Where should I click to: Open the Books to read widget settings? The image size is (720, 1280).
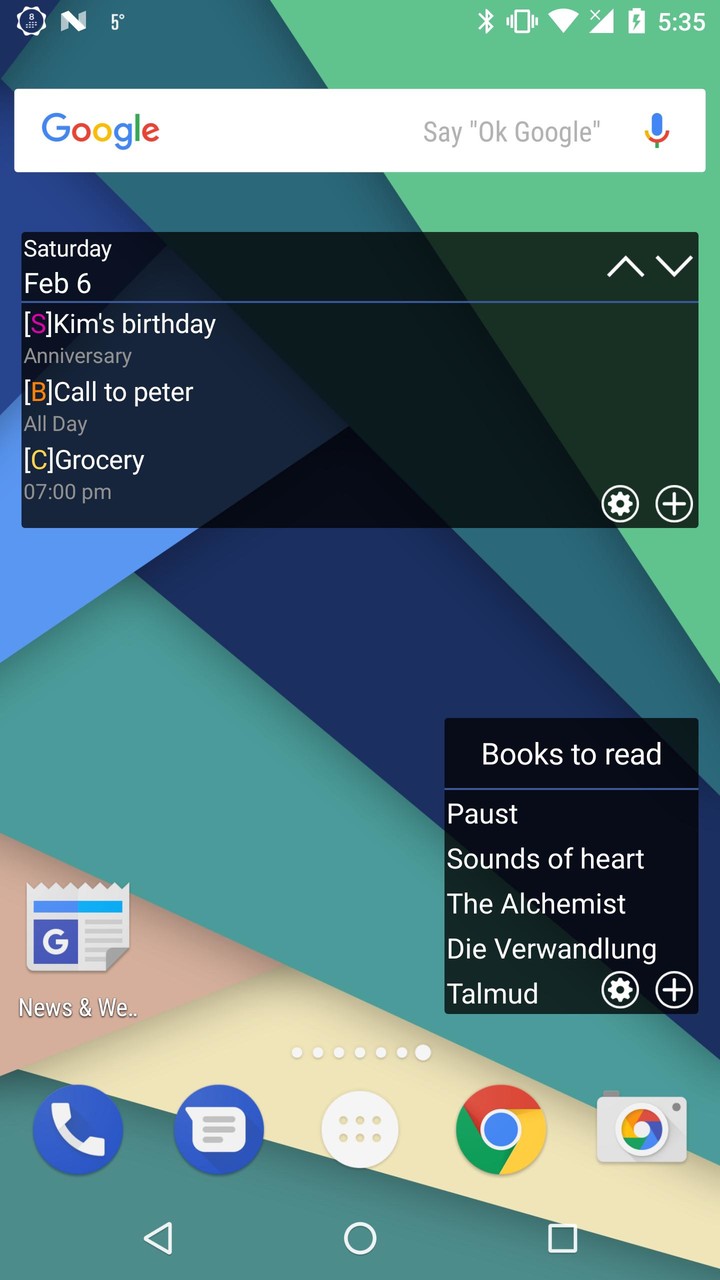point(620,990)
